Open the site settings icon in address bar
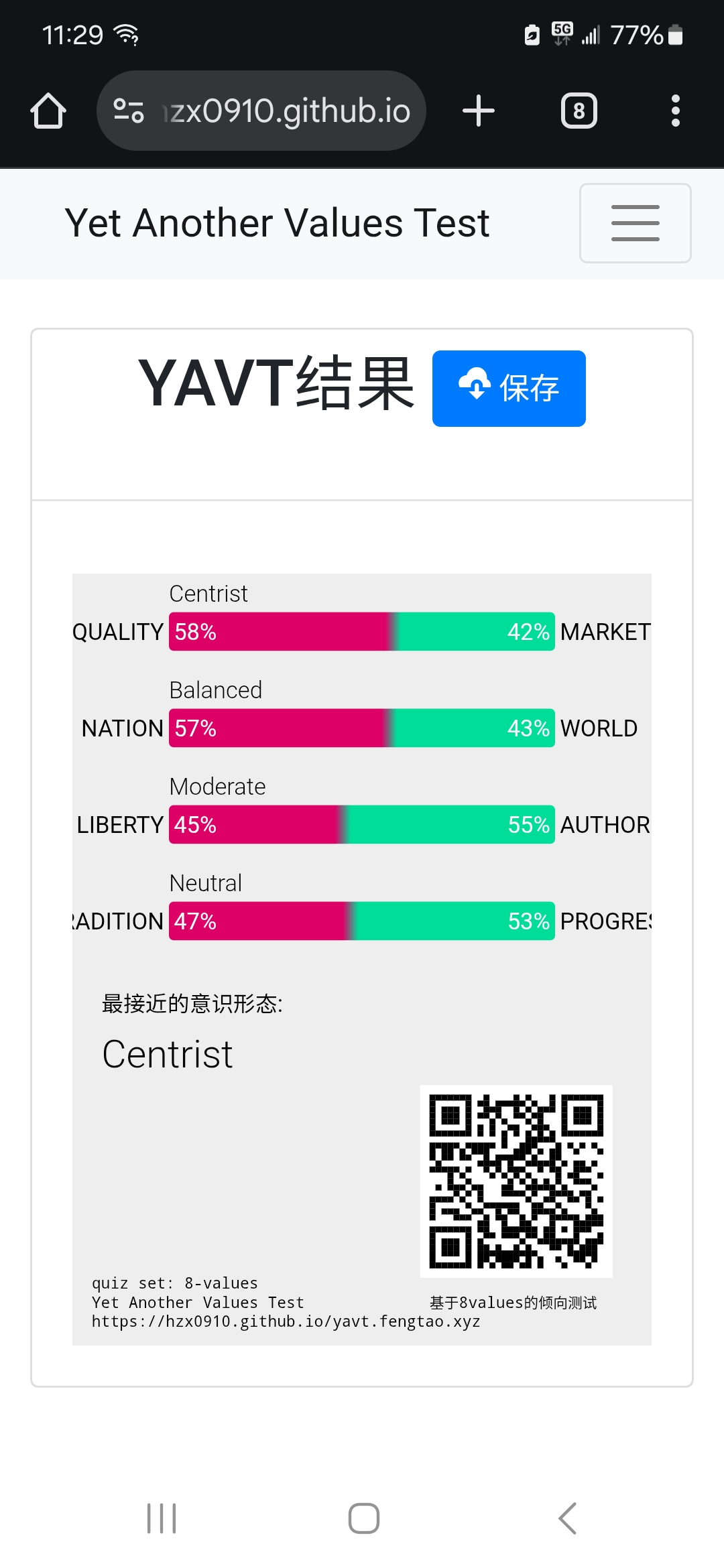 tap(129, 111)
